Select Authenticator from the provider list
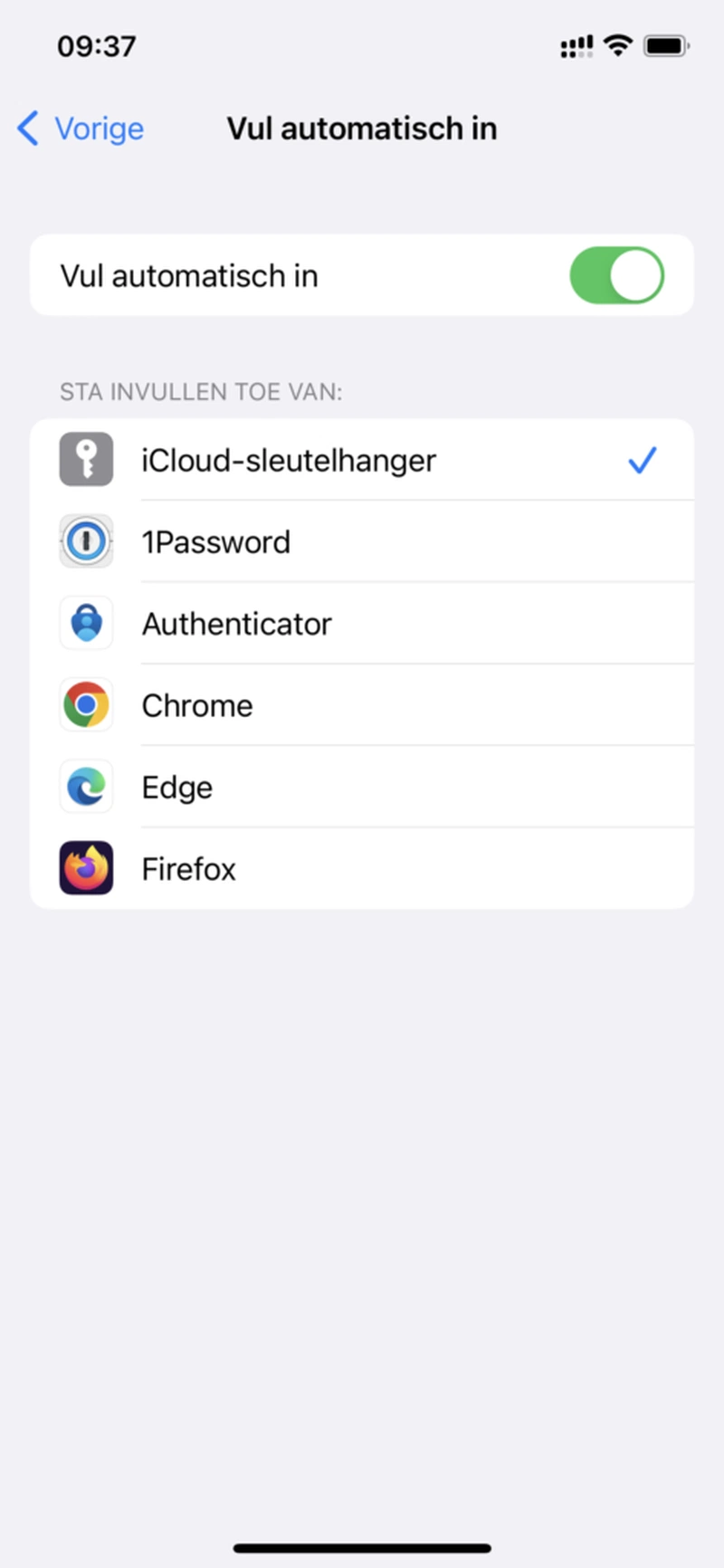Viewport: 724px width, 1568px height. point(362,623)
